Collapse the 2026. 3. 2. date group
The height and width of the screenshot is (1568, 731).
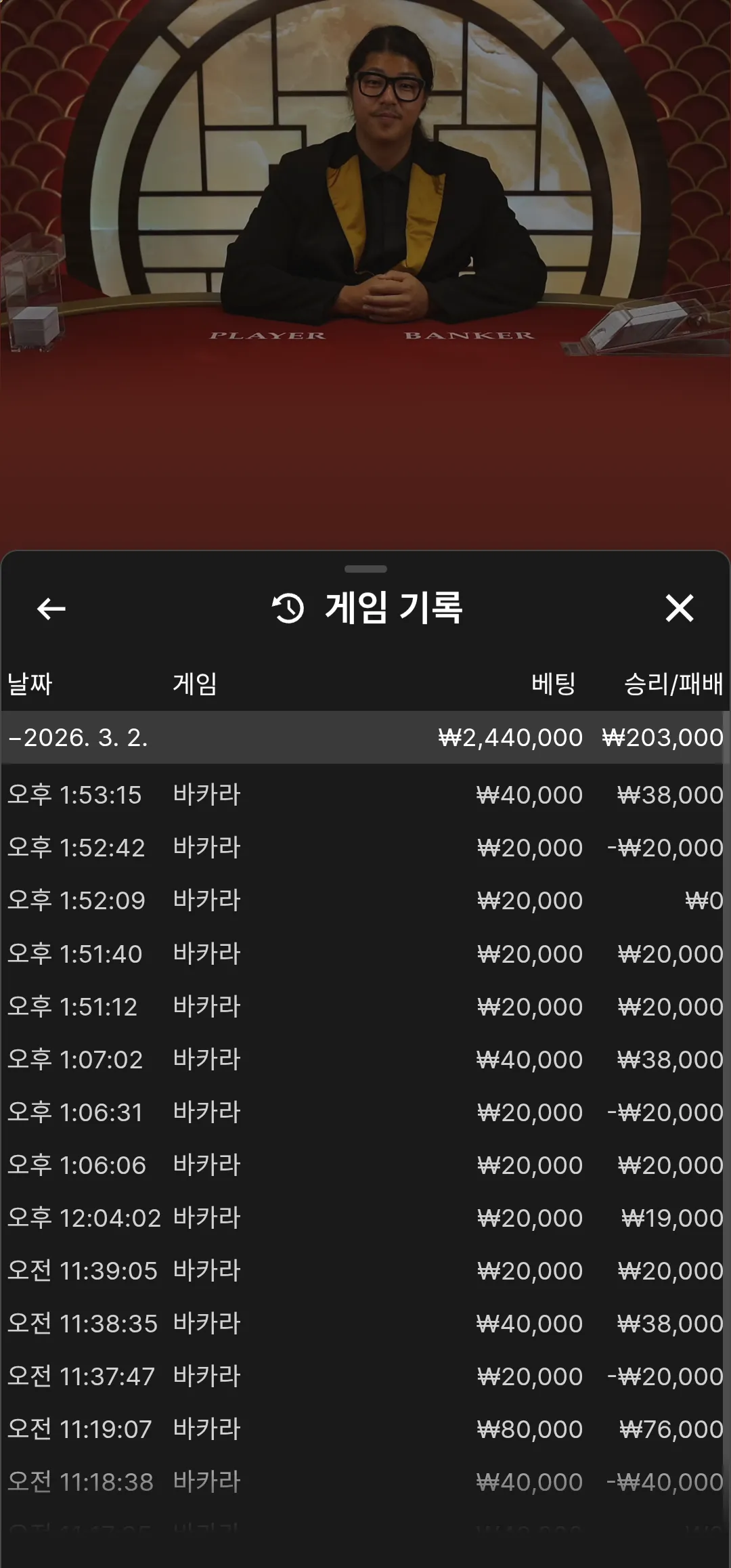[365, 737]
